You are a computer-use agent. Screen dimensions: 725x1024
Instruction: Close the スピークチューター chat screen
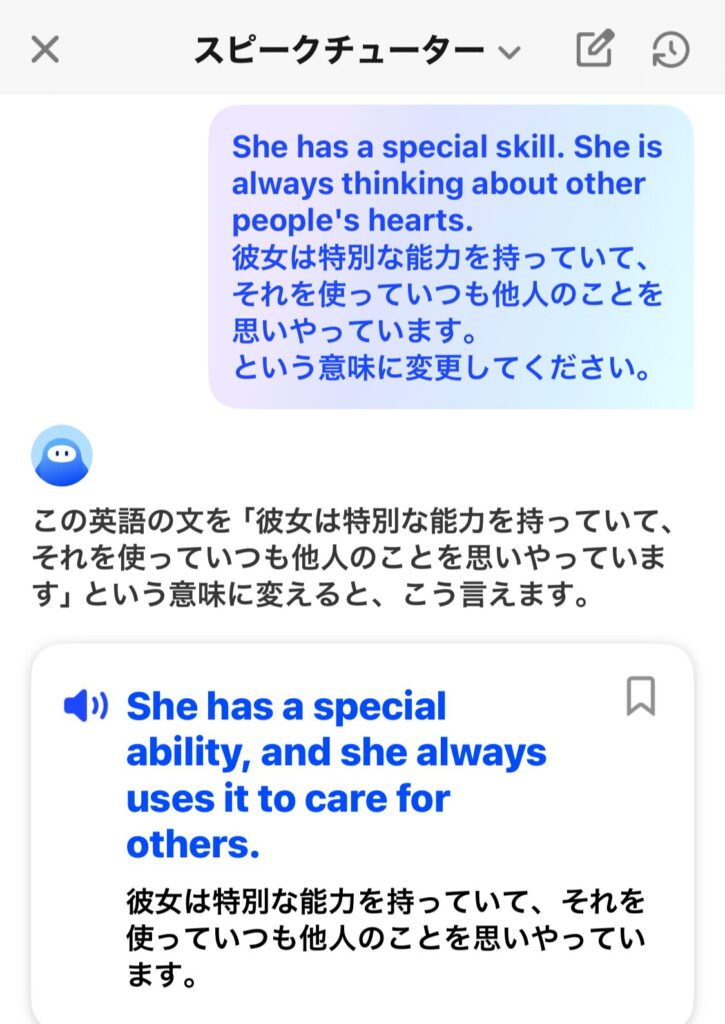click(x=46, y=49)
